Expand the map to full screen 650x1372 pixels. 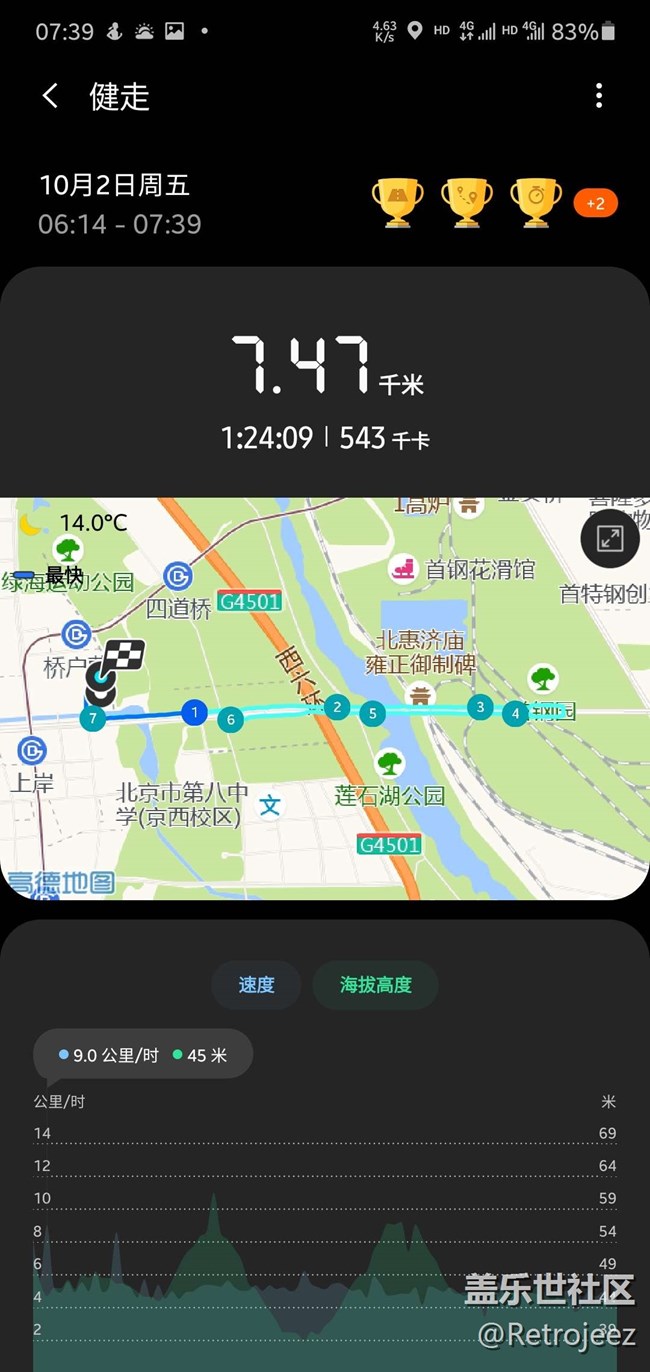coord(610,538)
